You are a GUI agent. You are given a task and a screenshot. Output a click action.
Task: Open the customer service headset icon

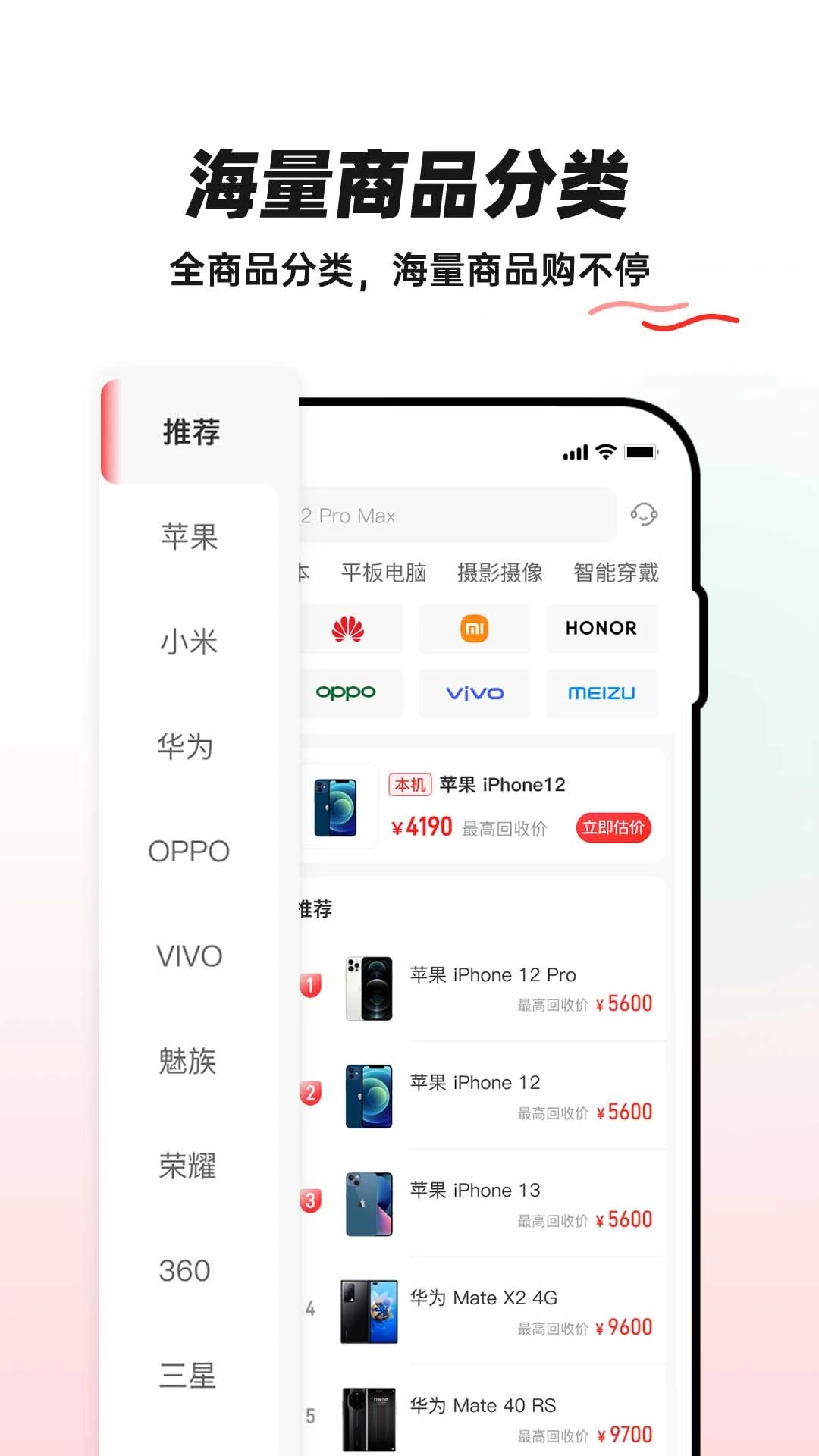(x=644, y=515)
